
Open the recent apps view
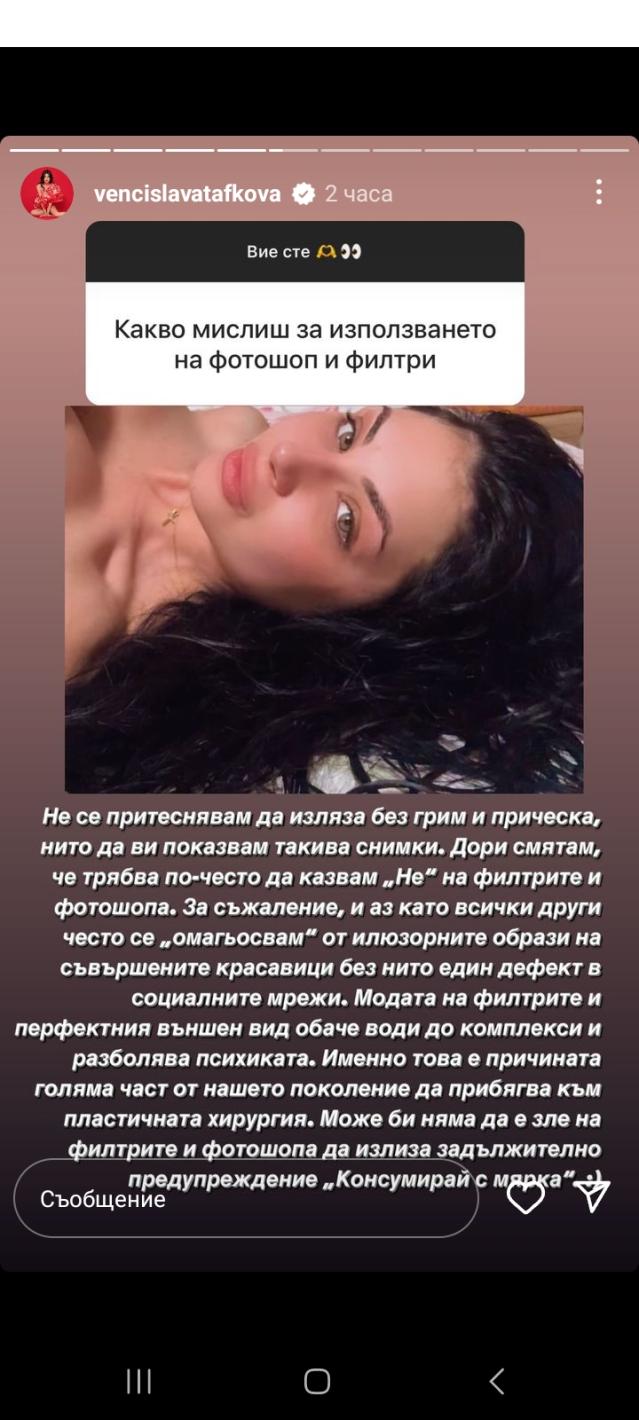pos(139,1381)
